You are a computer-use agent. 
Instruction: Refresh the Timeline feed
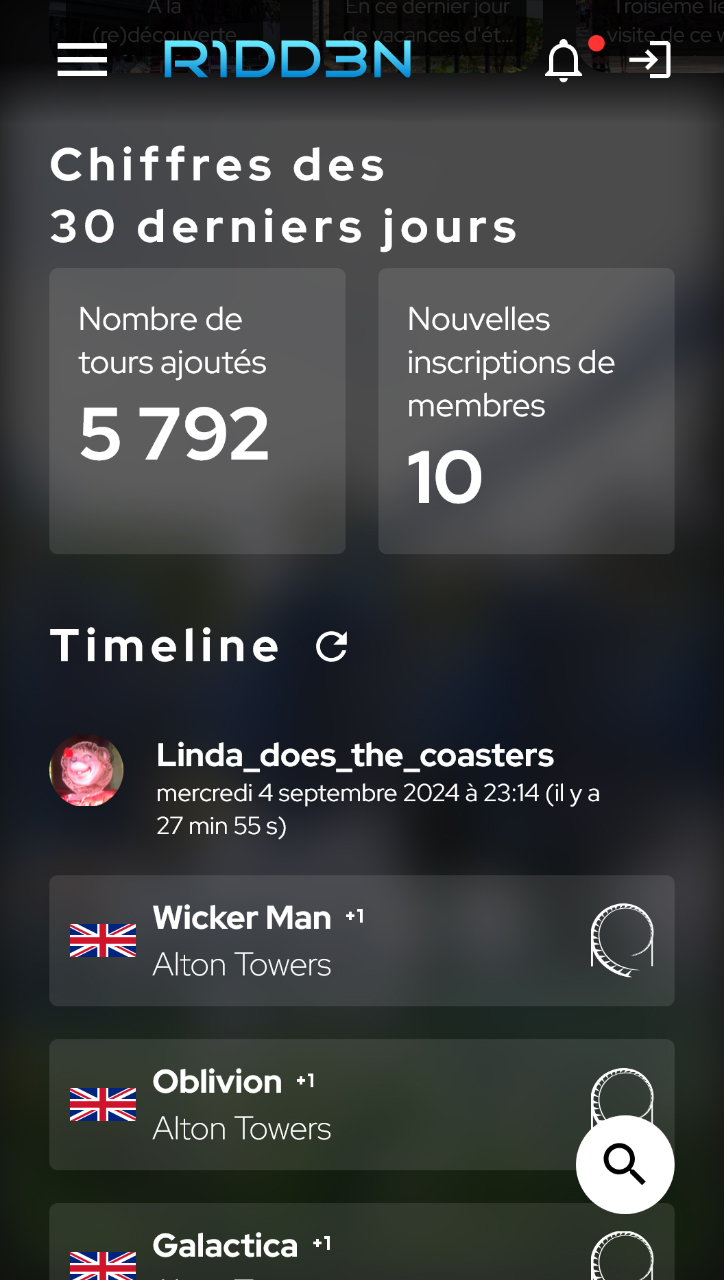[331, 646]
